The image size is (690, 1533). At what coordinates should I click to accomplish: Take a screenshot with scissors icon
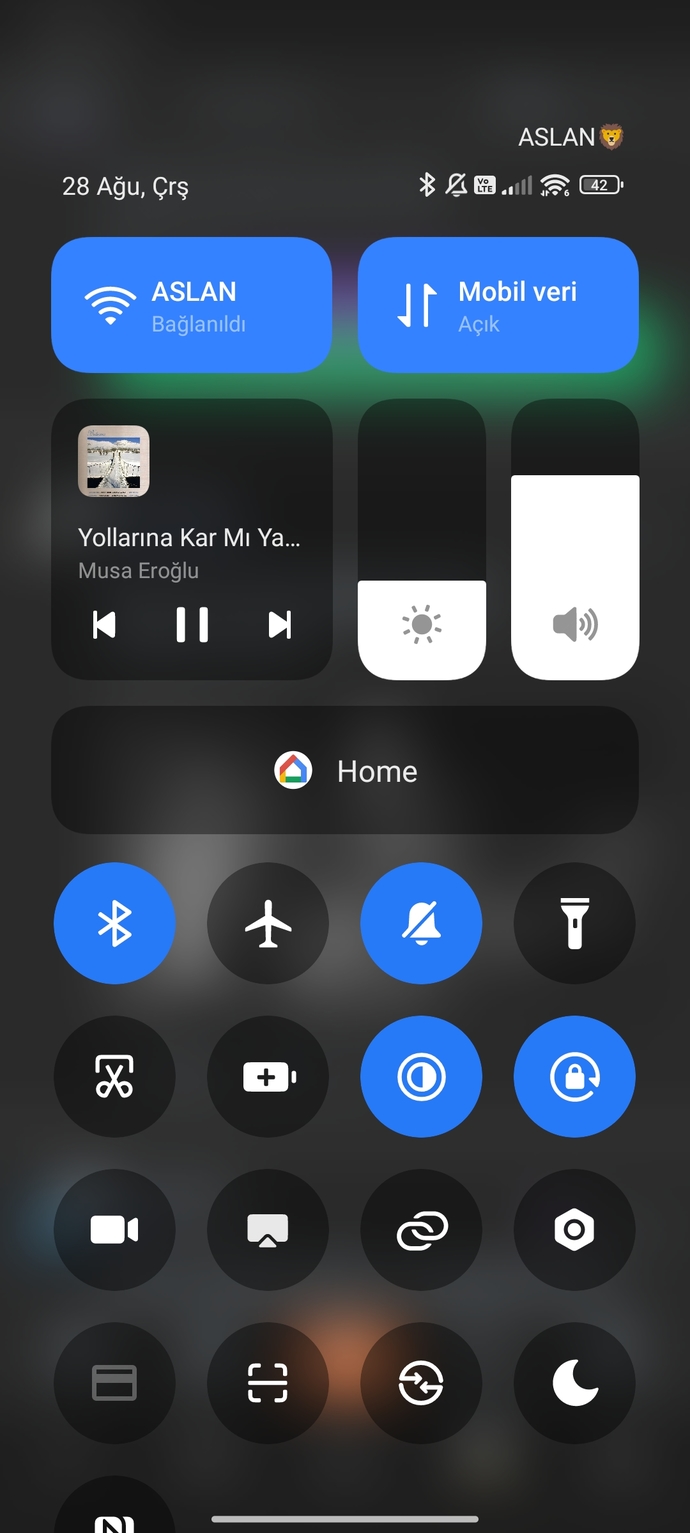click(114, 1077)
